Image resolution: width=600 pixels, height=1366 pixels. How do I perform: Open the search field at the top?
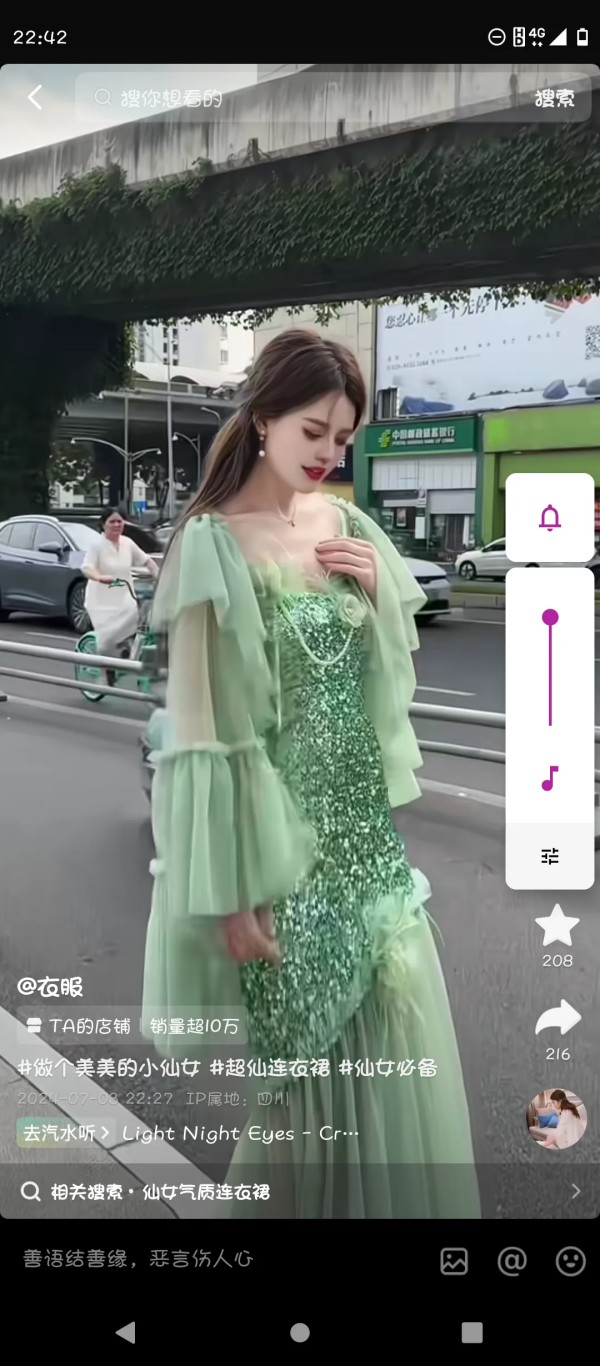[x=300, y=98]
